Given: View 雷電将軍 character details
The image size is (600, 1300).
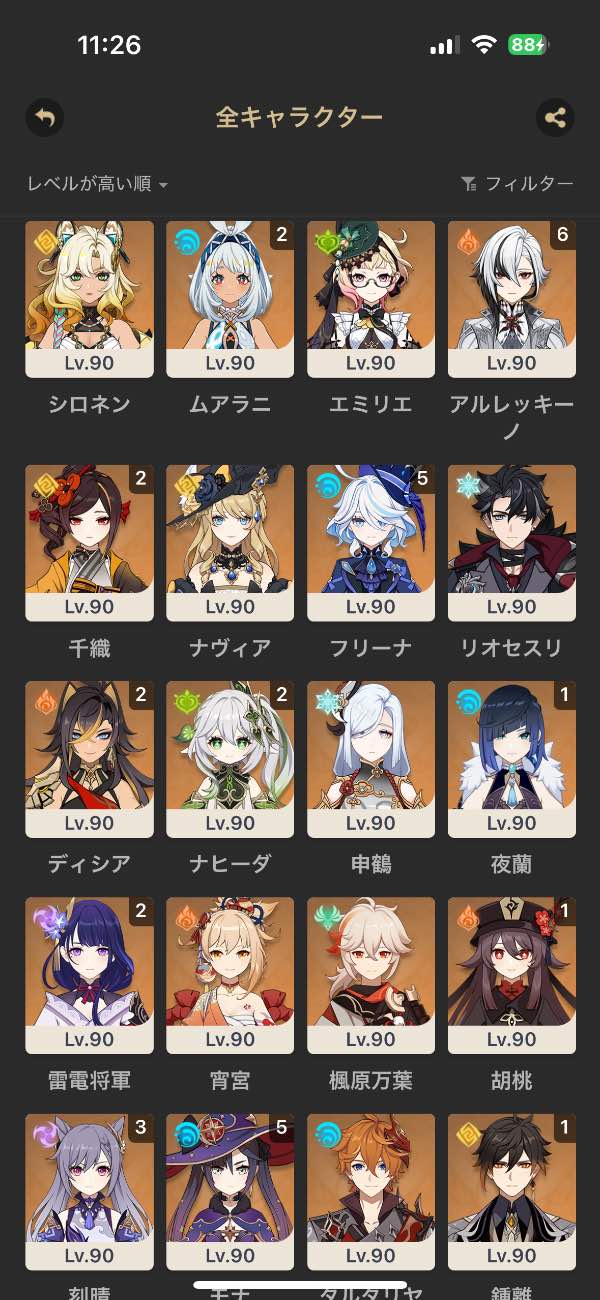Looking at the screenshot, I should (x=89, y=975).
